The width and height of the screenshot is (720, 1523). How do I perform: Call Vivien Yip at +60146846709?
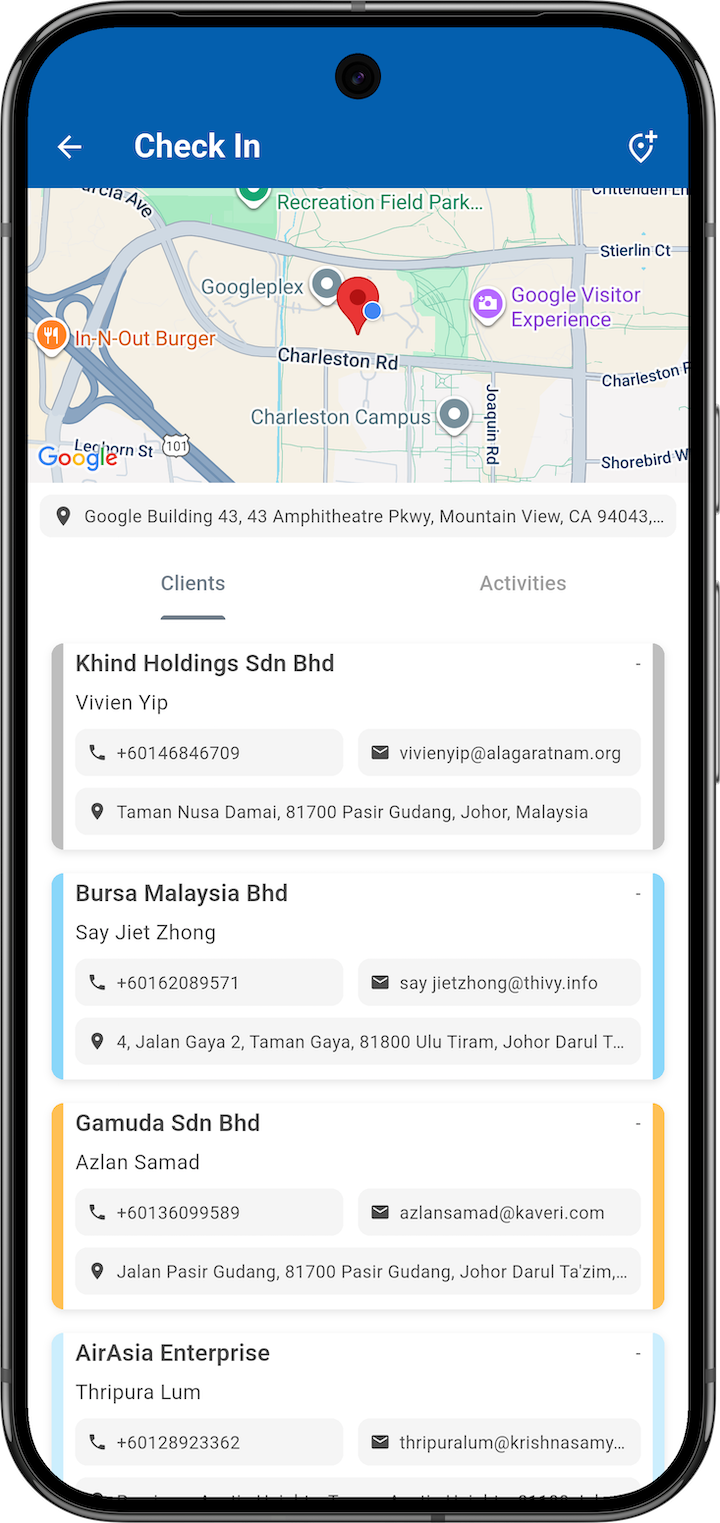coord(209,753)
